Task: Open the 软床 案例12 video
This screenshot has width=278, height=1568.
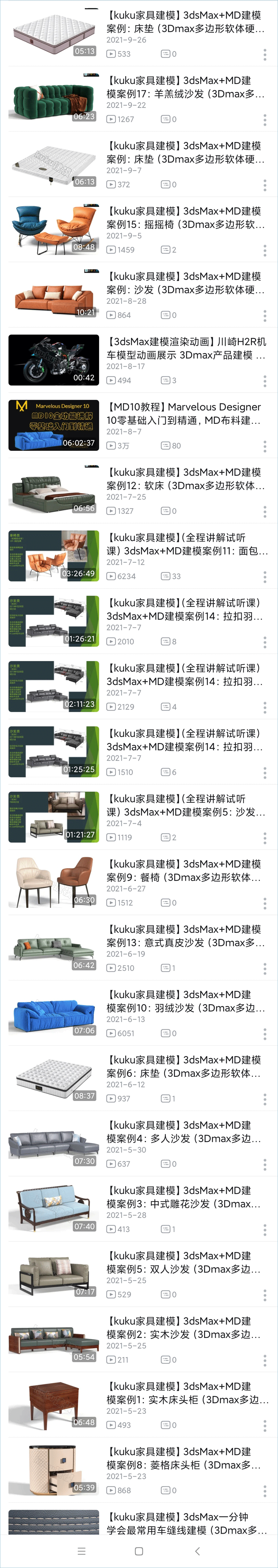Action: click(x=185, y=479)
